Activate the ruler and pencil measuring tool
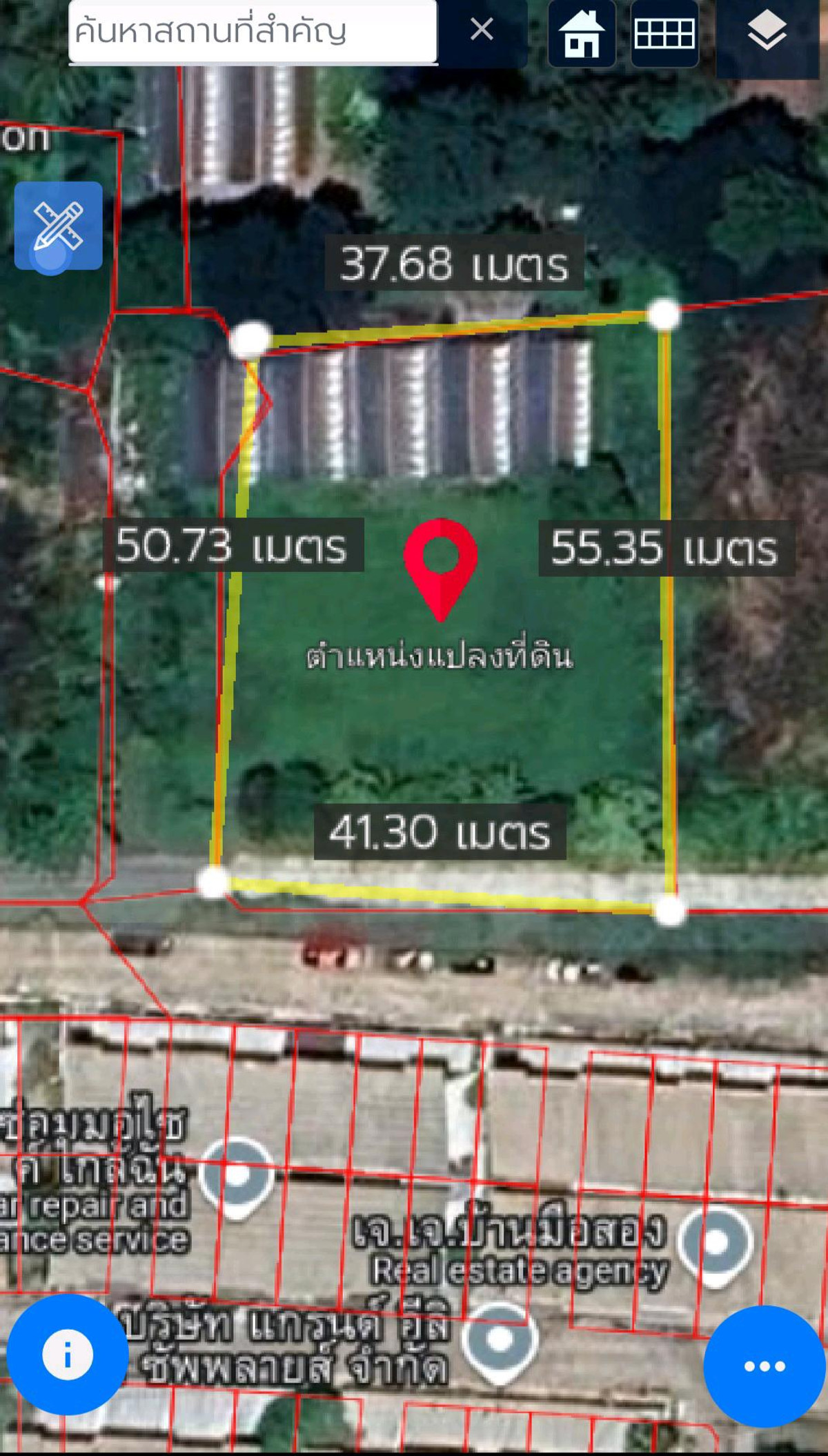Viewport: 828px width, 1456px height. click(x=59, y=226)
